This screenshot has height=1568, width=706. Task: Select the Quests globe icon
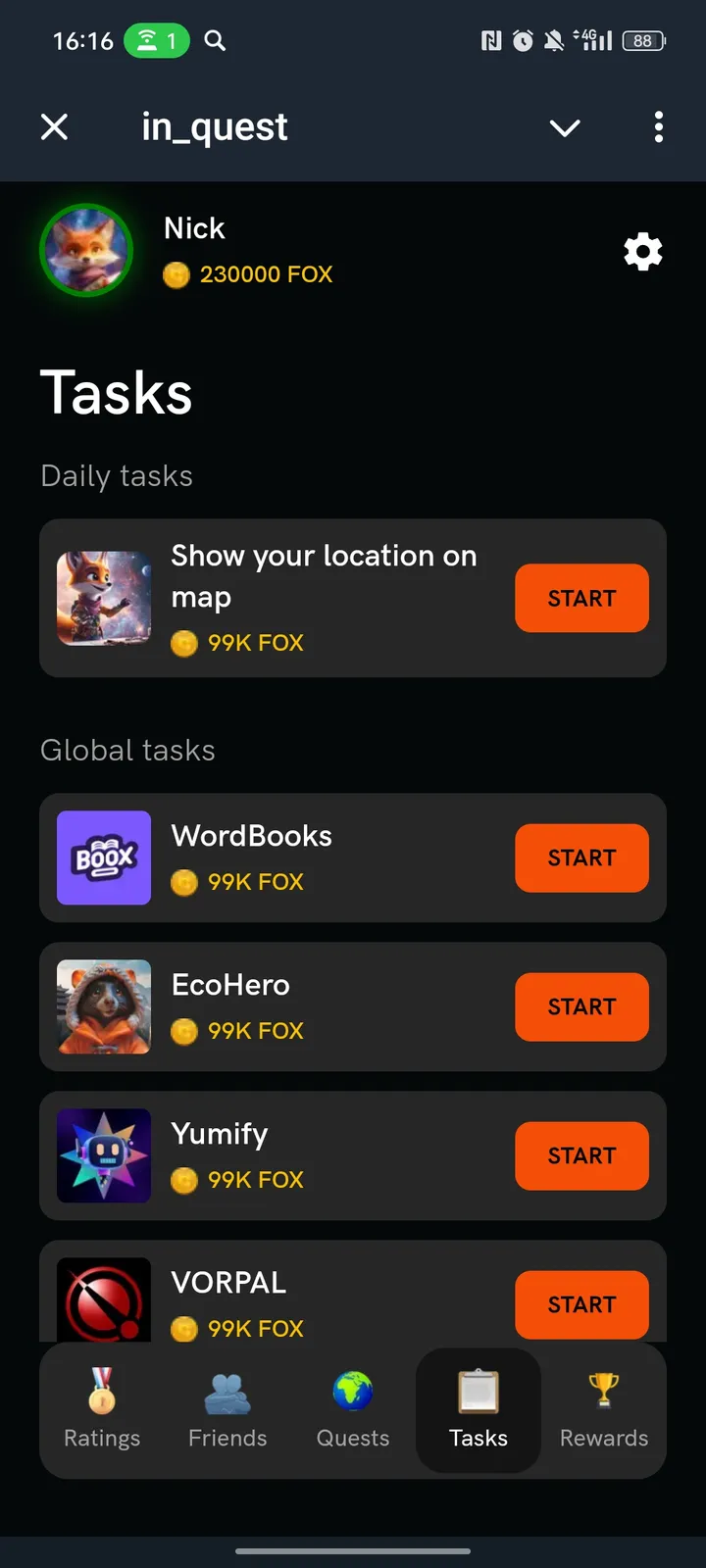[352, 1390]
